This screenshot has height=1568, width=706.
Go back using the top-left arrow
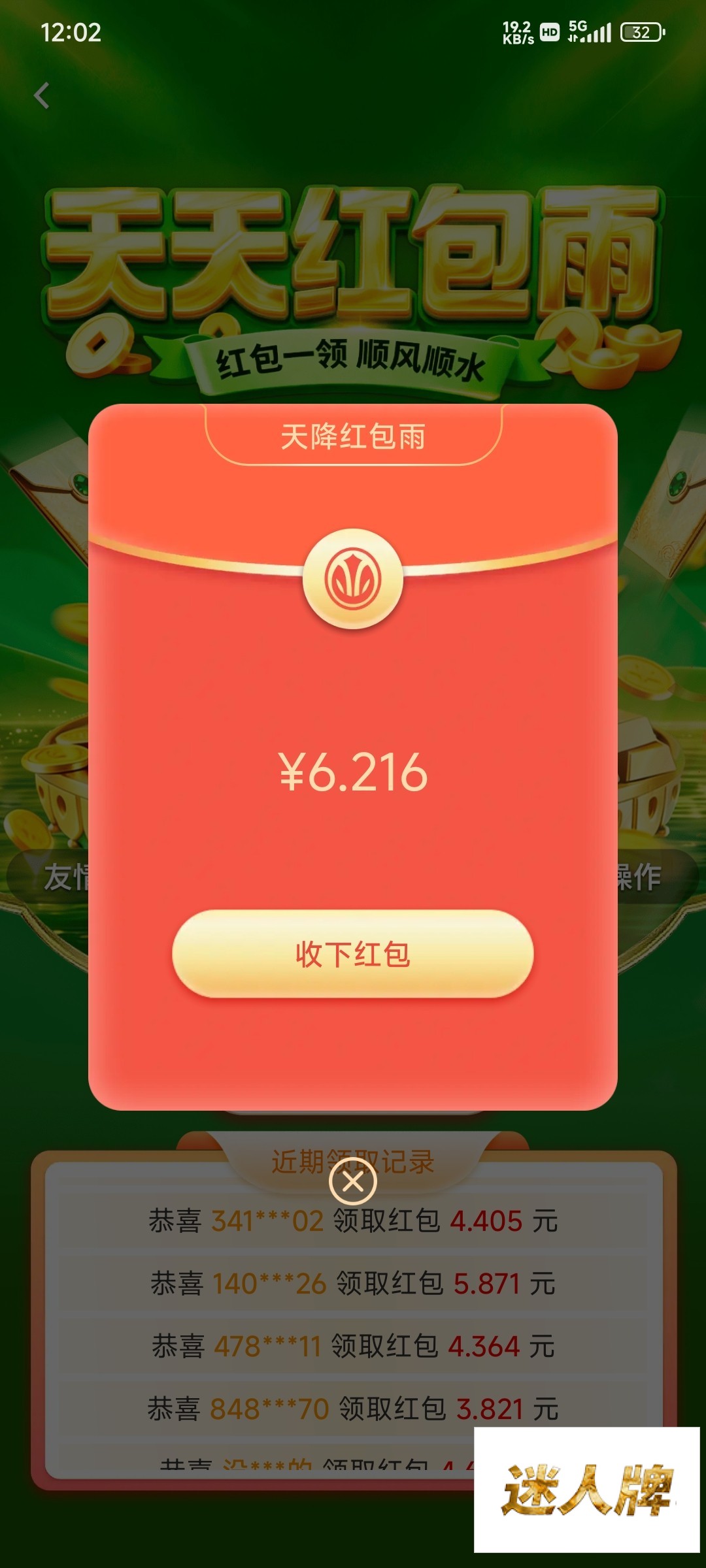coord(42,96)
